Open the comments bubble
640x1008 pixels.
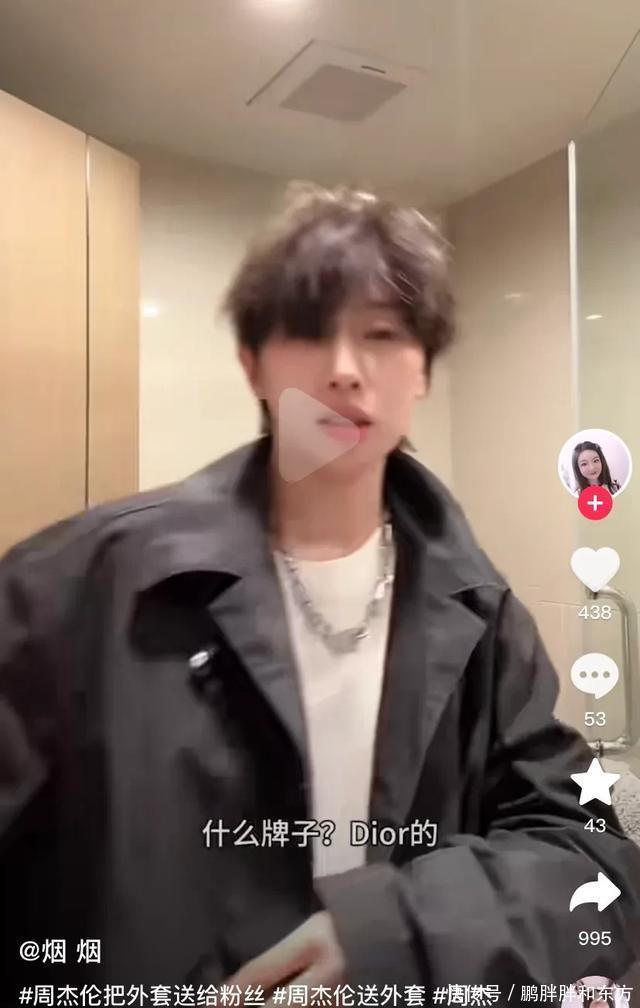click(x=595, y=676)
